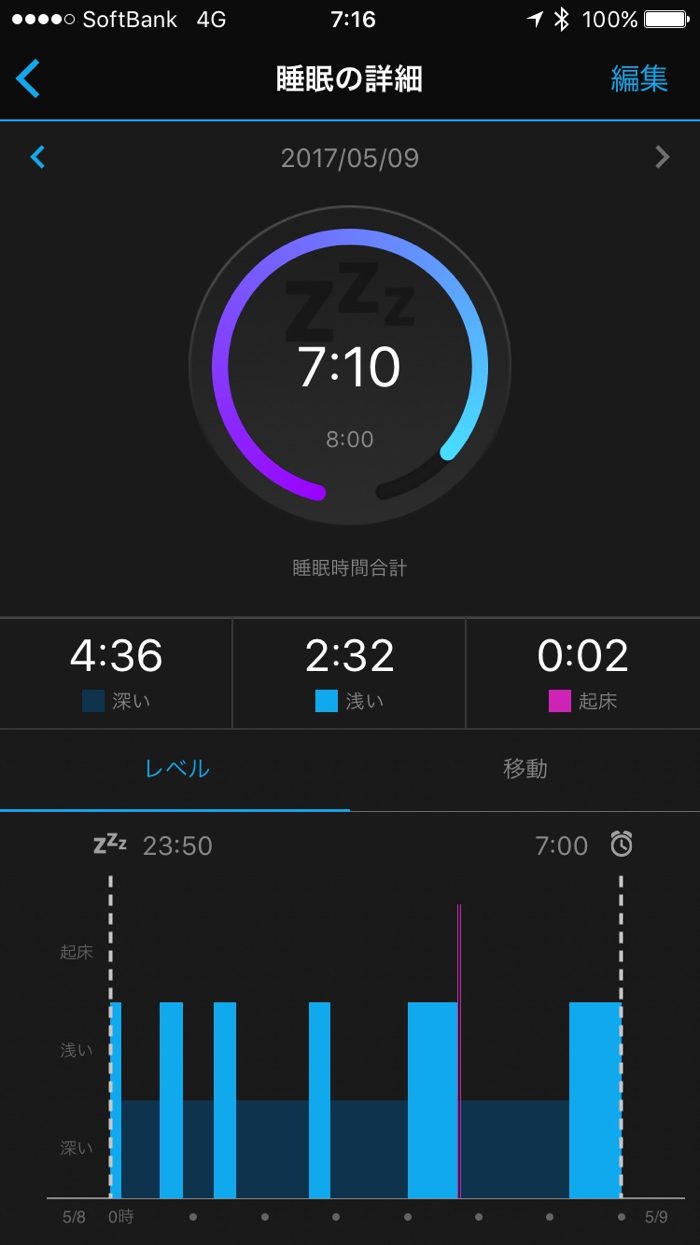The width and height of the screenshot is (700, 1245).
Task: Switch to the レベル tab
Action: point(176,769)
